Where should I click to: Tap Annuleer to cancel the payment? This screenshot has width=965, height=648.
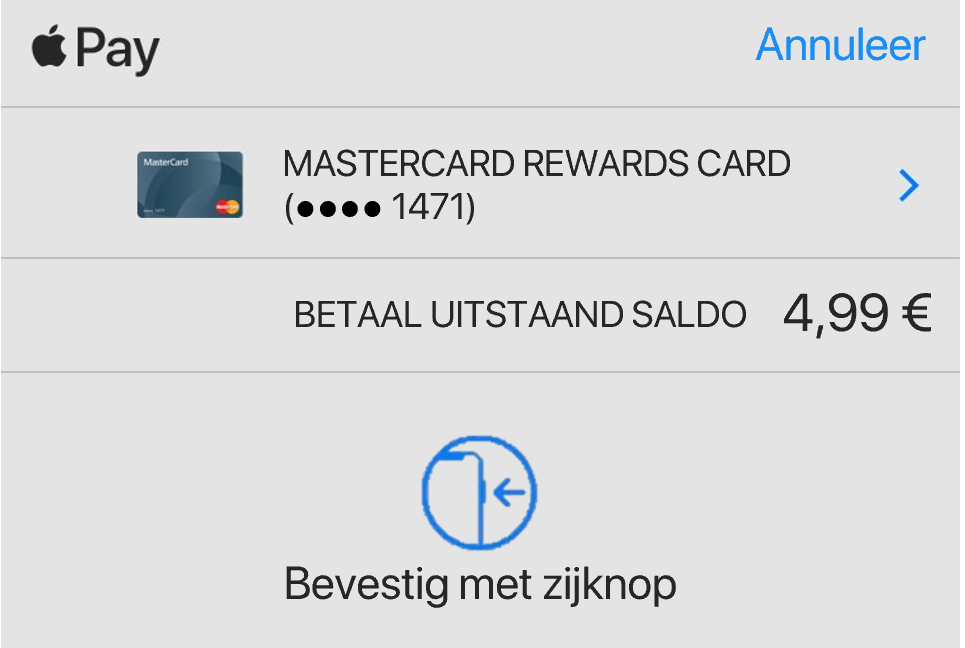pyautogui.click(x=840, y=46)
